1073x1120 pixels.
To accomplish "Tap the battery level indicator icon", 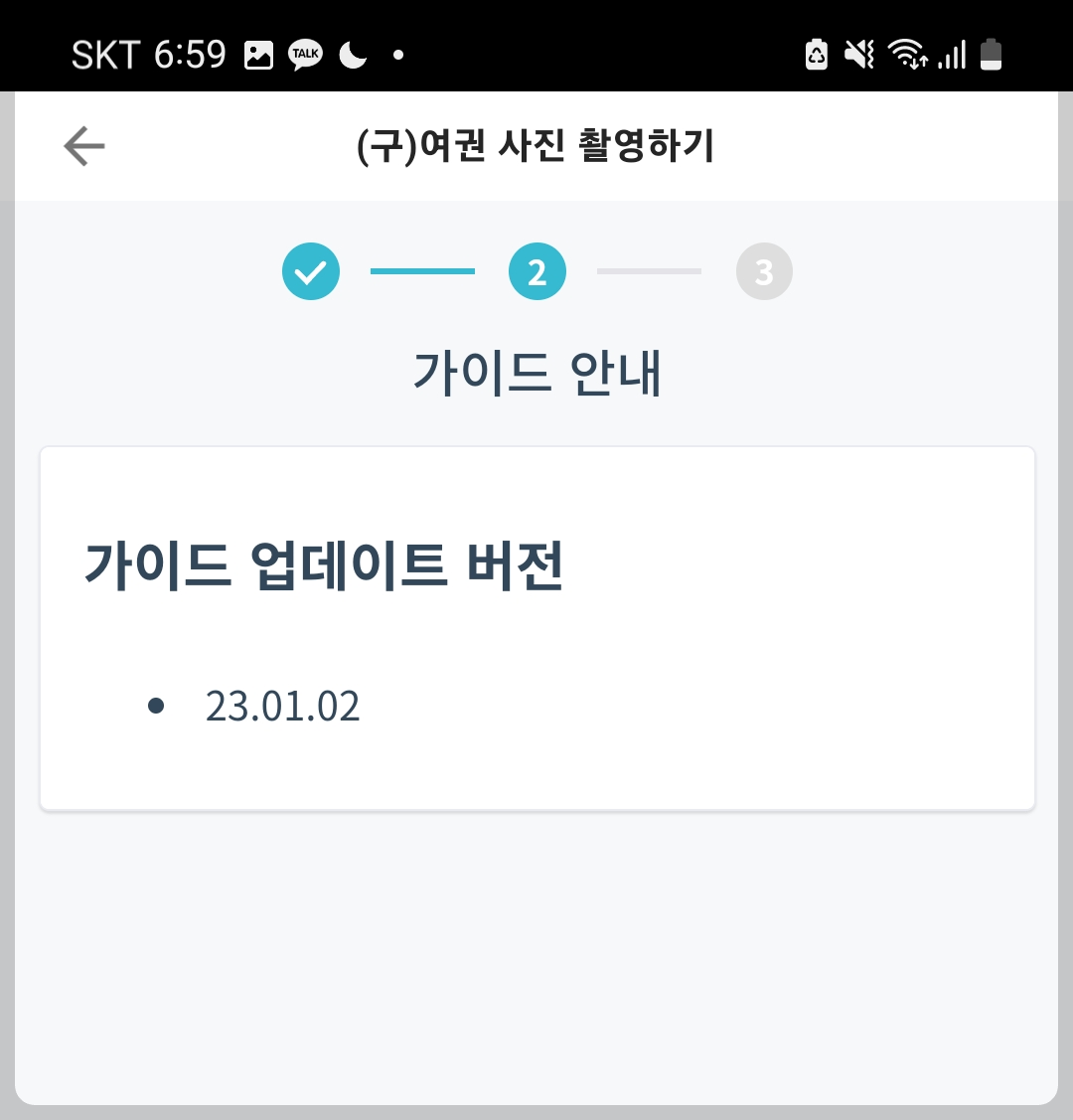I will click(x=991, y=54).
